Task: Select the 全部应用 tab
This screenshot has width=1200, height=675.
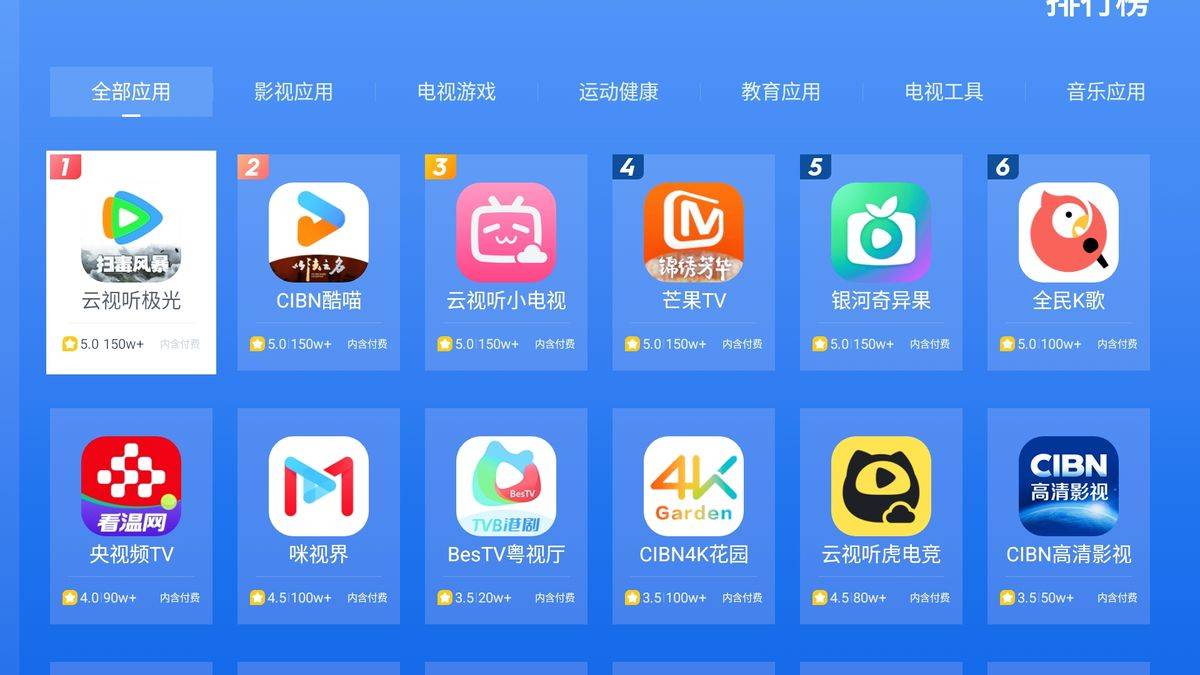Action: tap(131, 92)
